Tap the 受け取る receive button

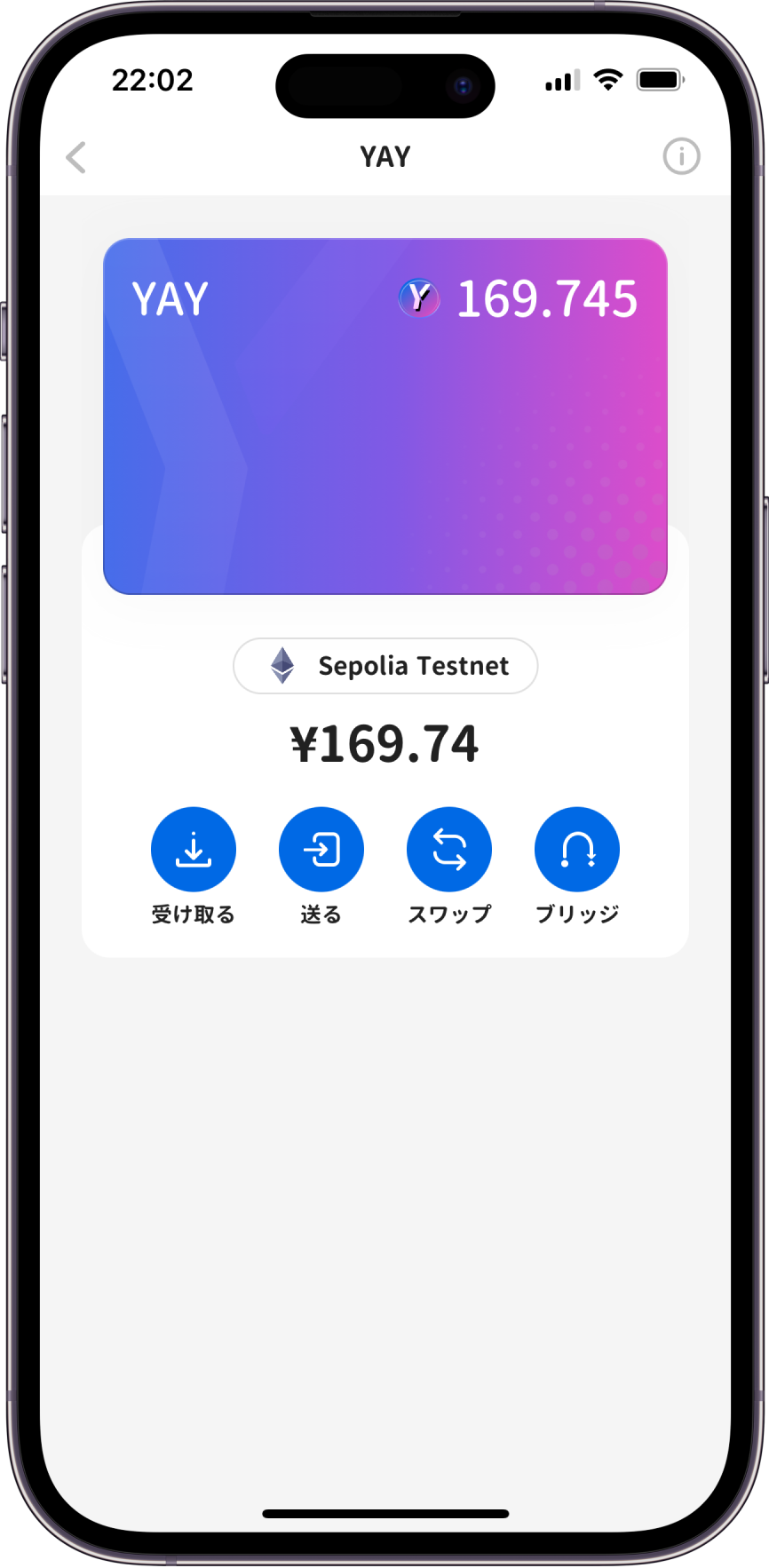(194, 850)
